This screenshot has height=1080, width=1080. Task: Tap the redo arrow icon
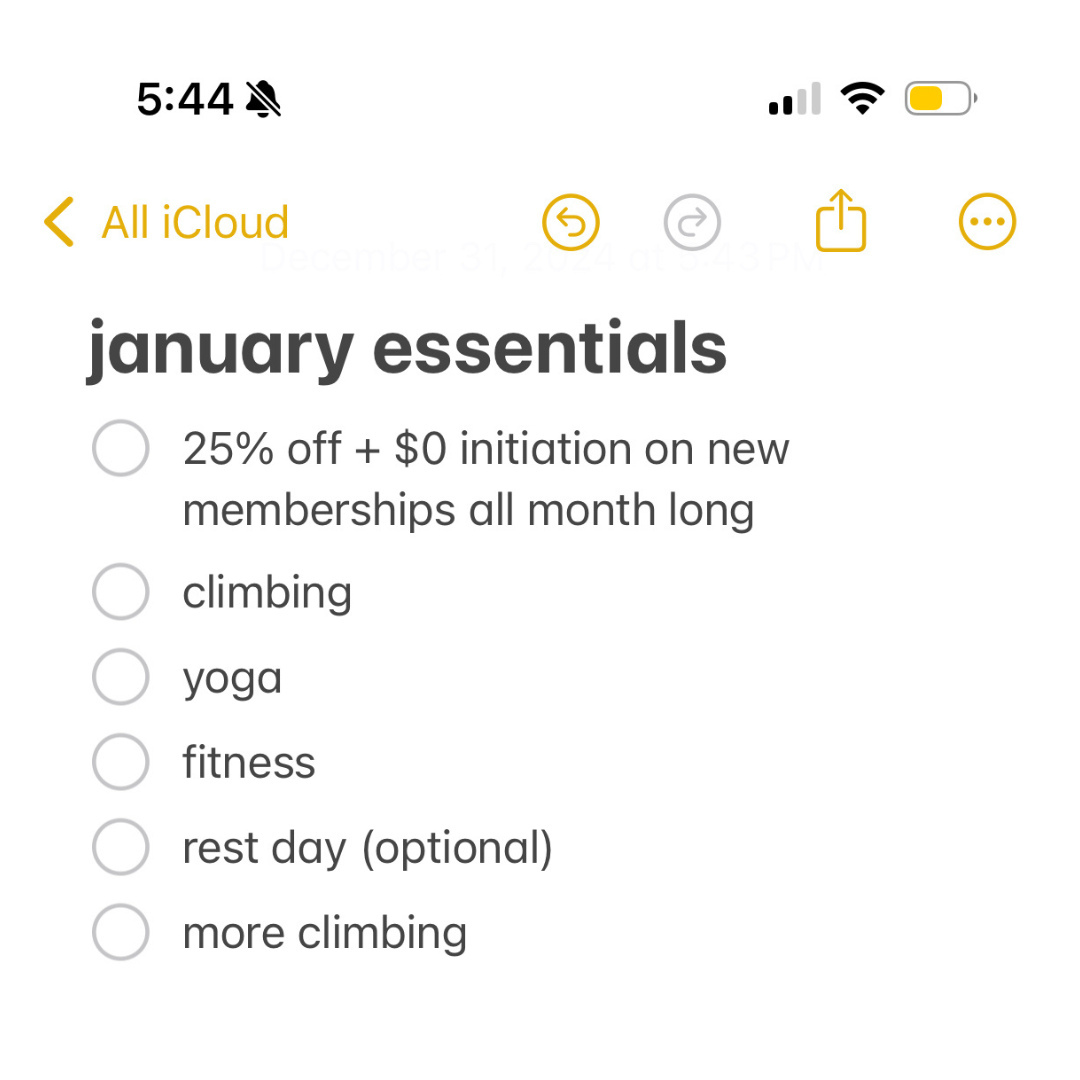[692, 222]
